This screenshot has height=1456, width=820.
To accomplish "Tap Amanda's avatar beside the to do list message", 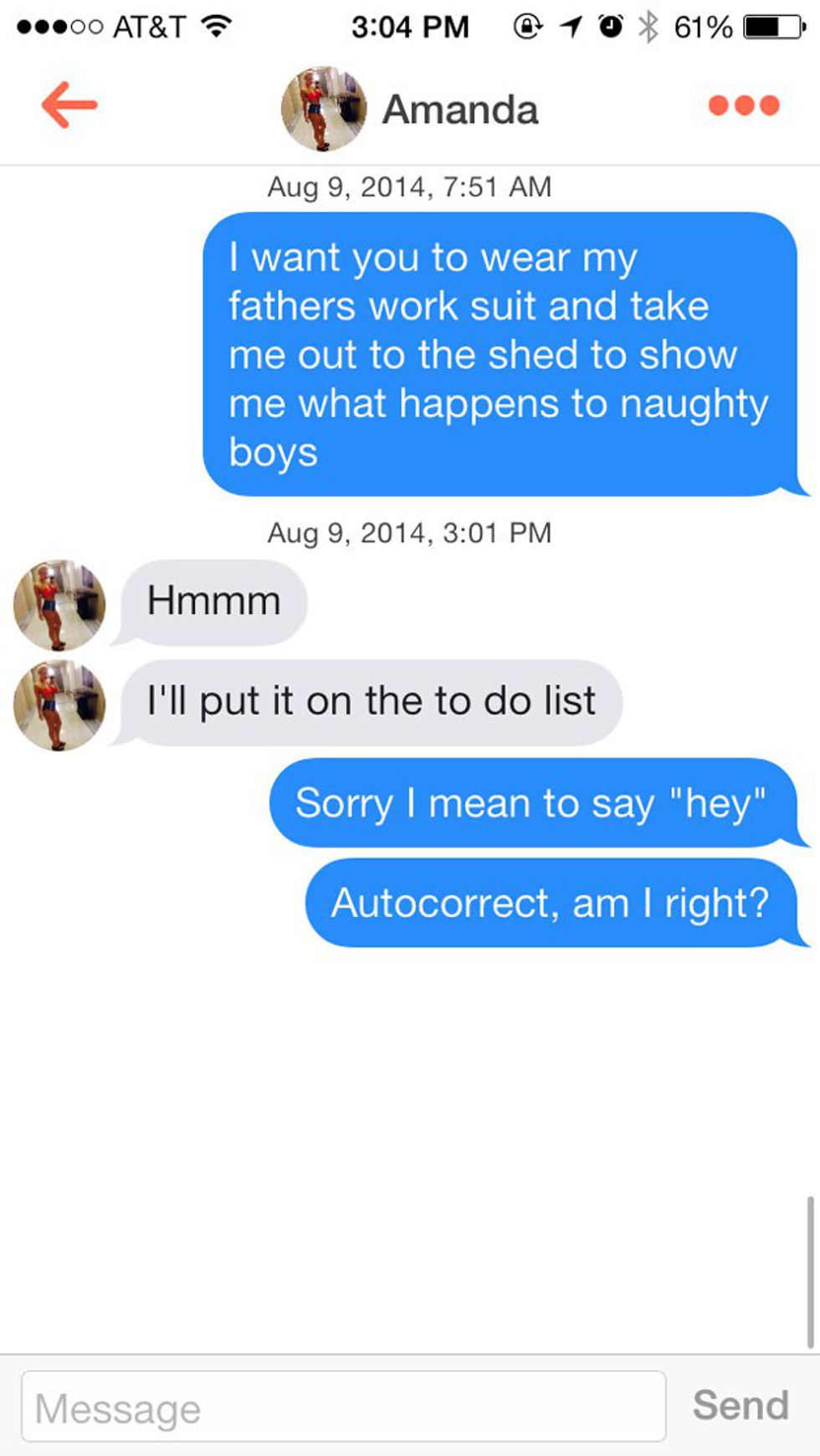I will pos(59,705).
